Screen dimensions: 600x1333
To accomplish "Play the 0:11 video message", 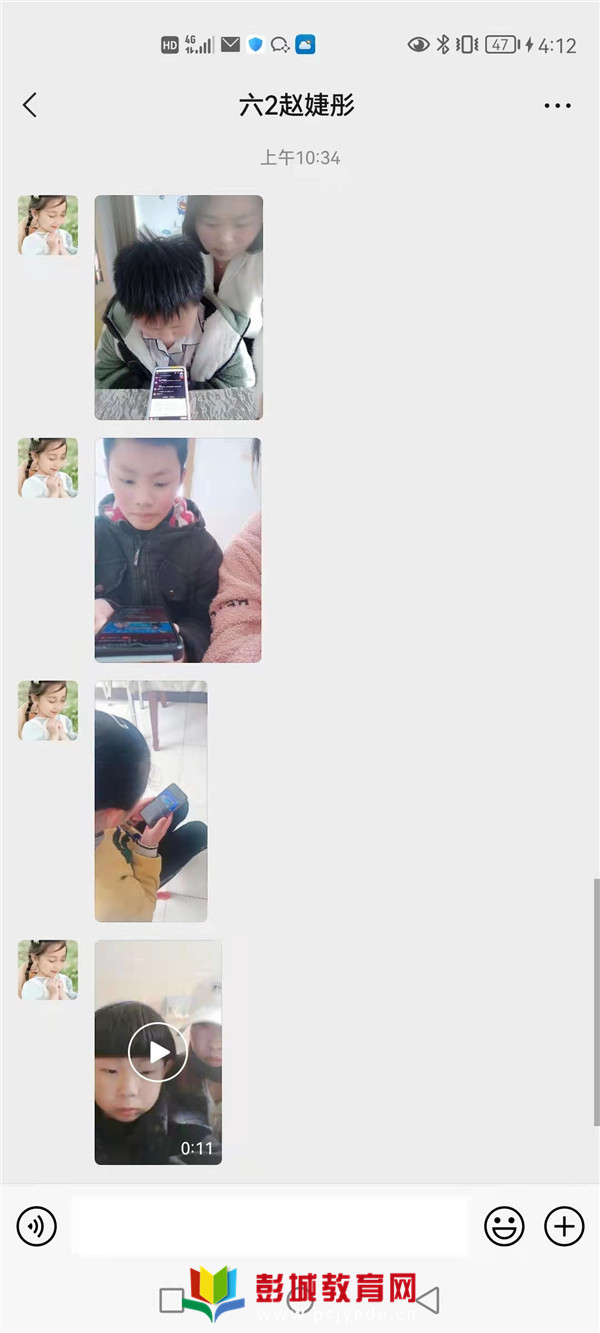I will pyautogui.click(x=158, y=1052).
